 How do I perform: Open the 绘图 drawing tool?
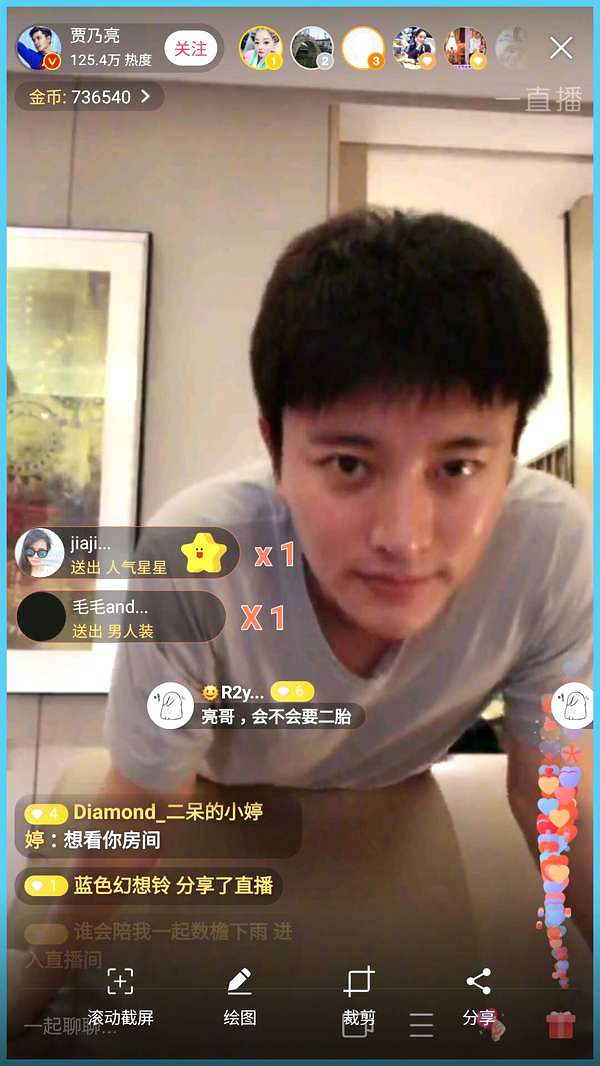240,996
